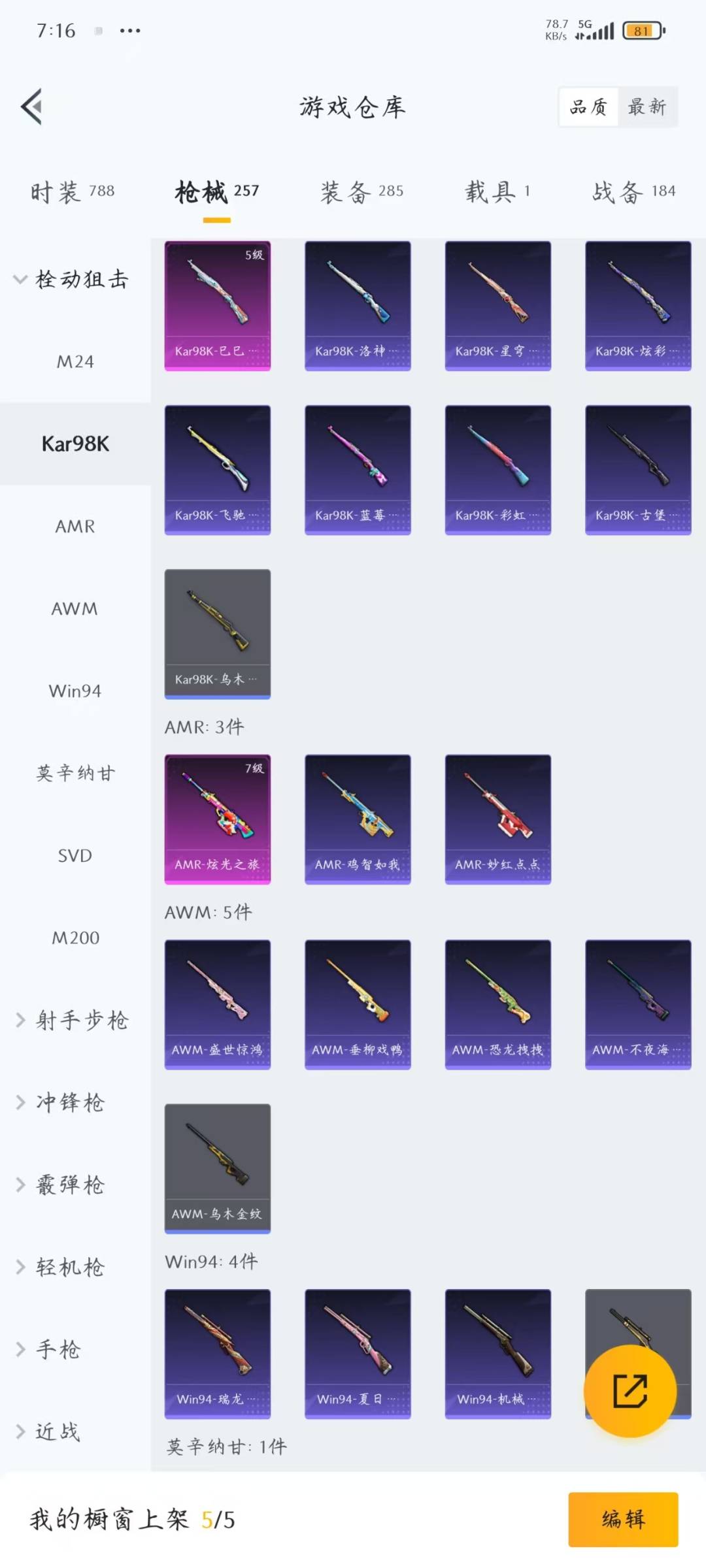
Task: Switch to the 装备 tab
Action: [x=361, y=191]
